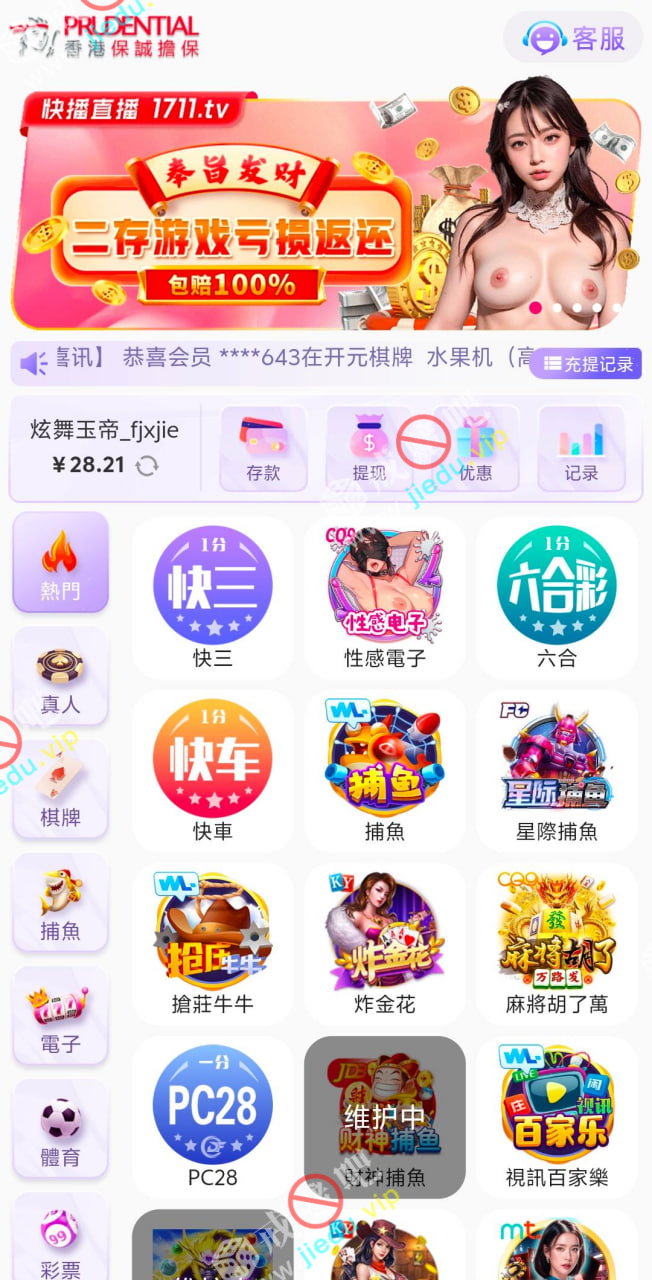The image size is (652, 1280).
Task: Open the 星際捕魚 game tile
Action: click(556, 770)
